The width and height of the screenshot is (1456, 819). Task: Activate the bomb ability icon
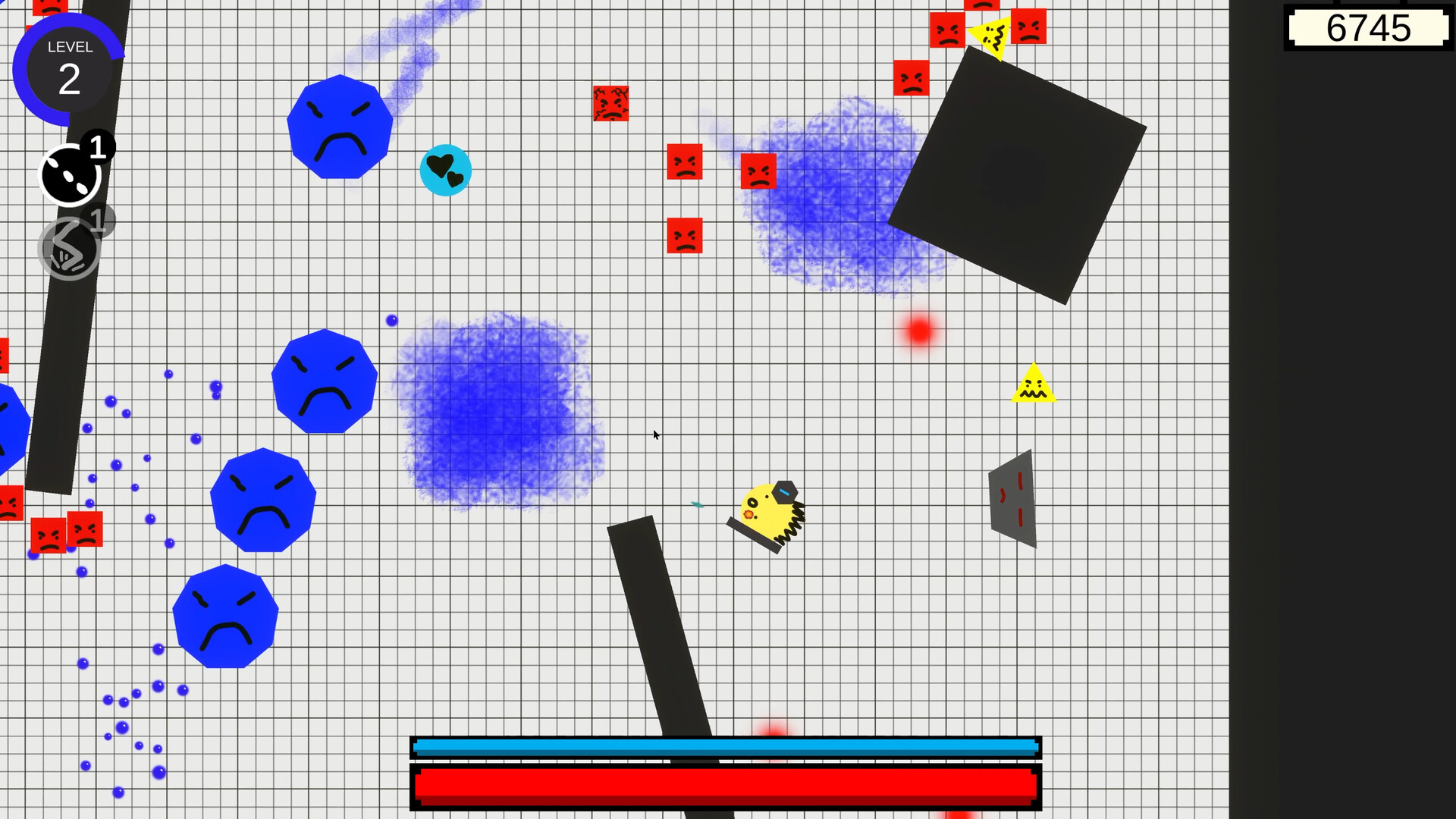click(70, 175)
